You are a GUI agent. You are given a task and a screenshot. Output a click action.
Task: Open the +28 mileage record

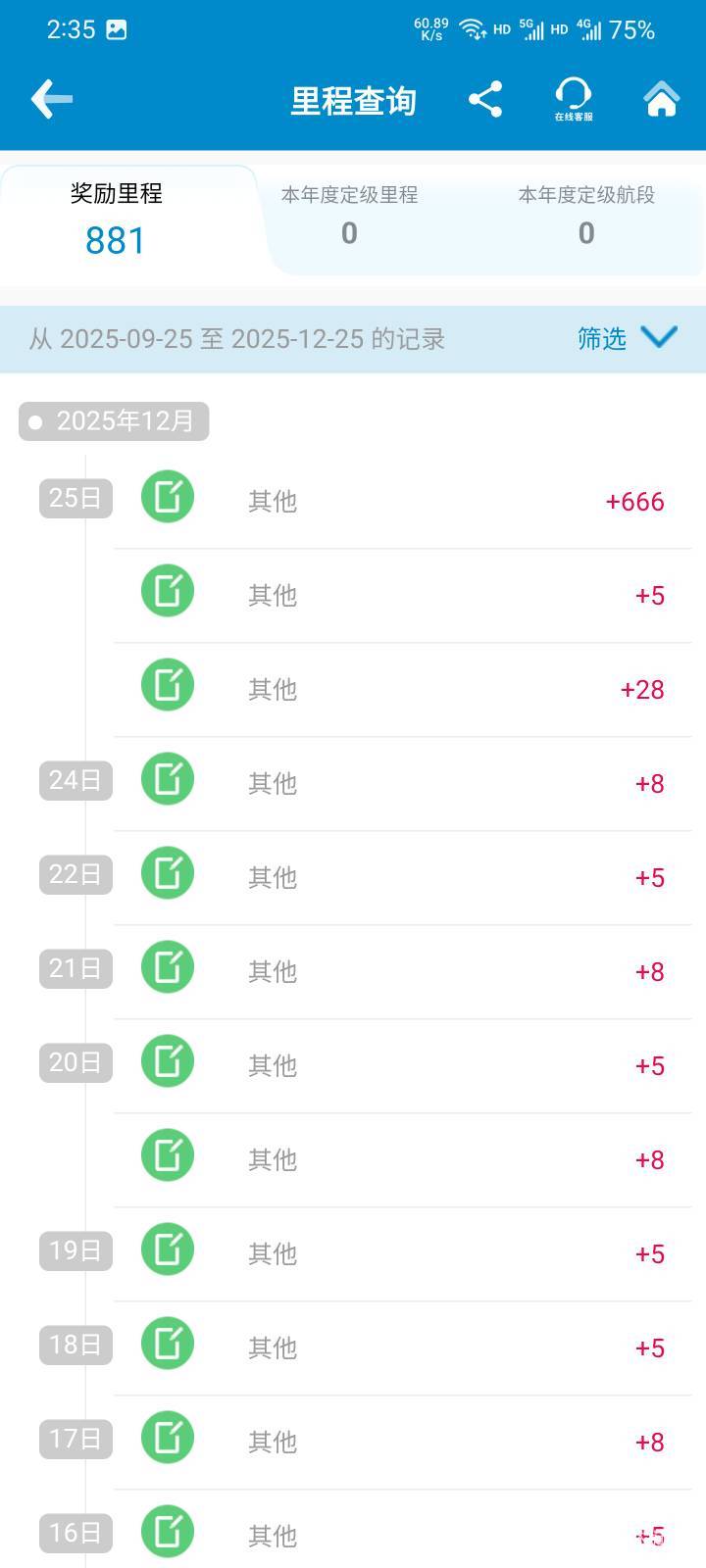[403, 689]
